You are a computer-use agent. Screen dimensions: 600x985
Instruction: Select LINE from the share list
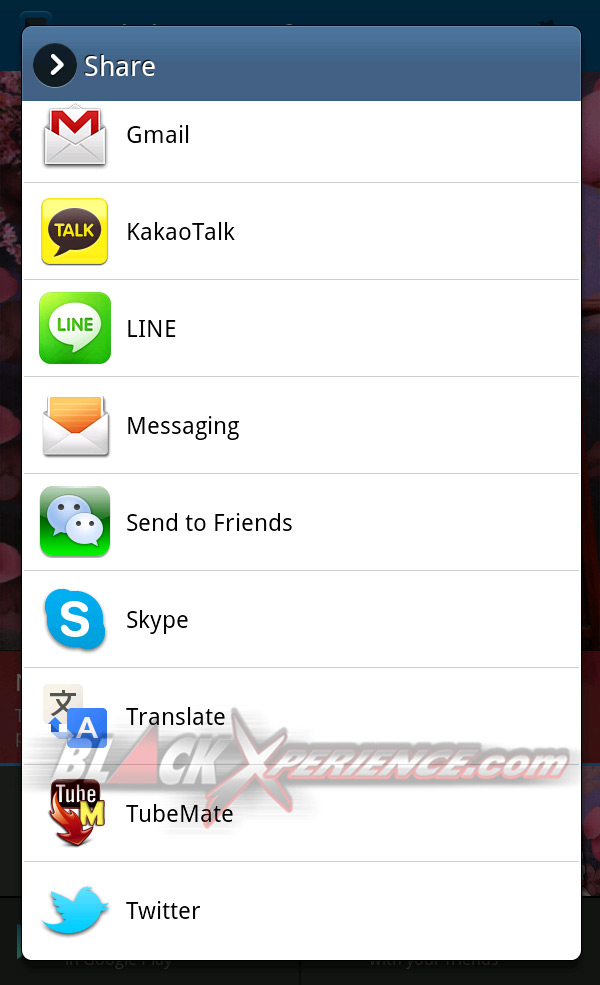(x=300, y=329)
